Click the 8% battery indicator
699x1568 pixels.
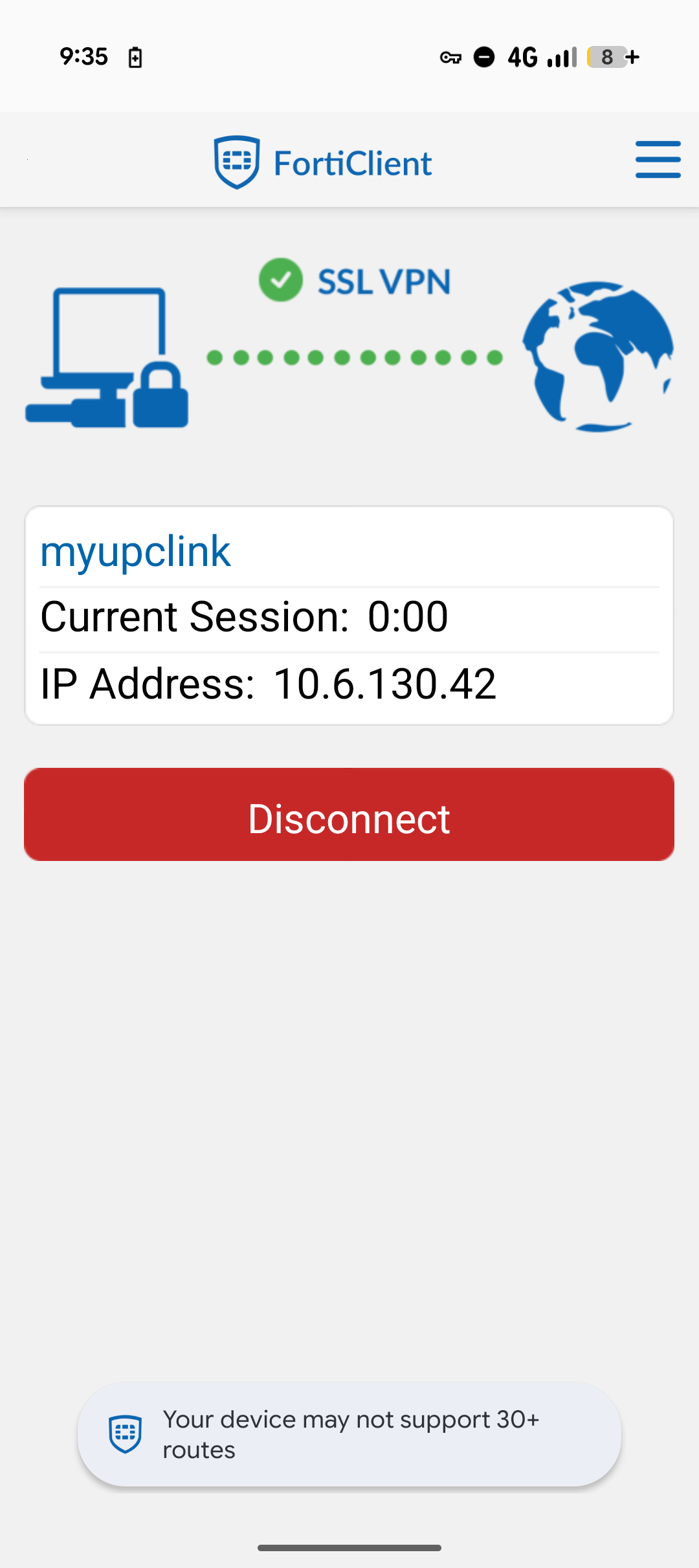click(607, 57)
